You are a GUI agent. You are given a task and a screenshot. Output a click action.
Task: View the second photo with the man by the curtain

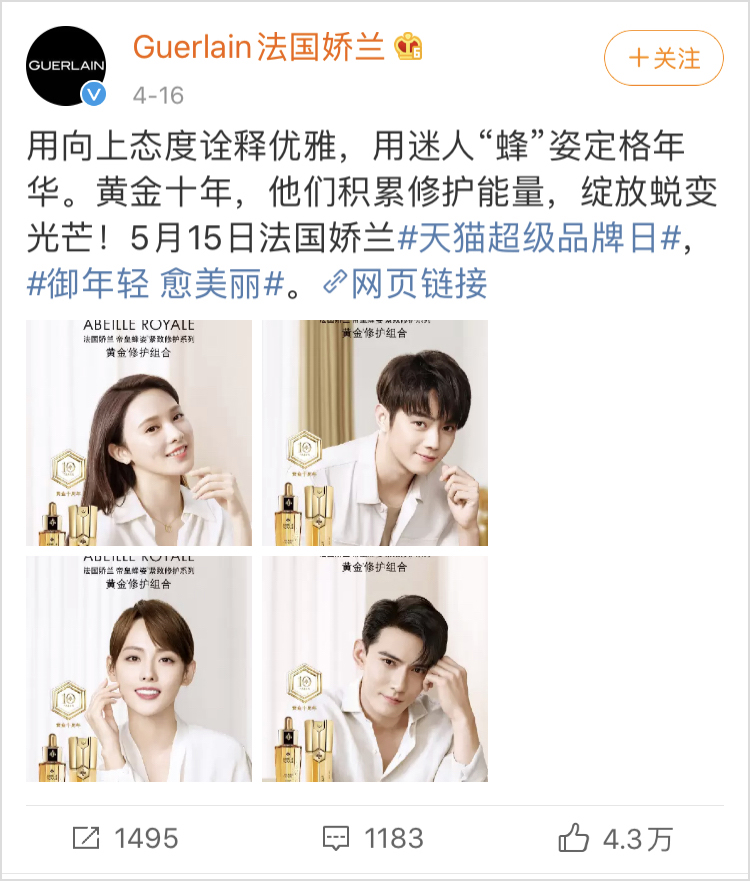click(375, 433)
